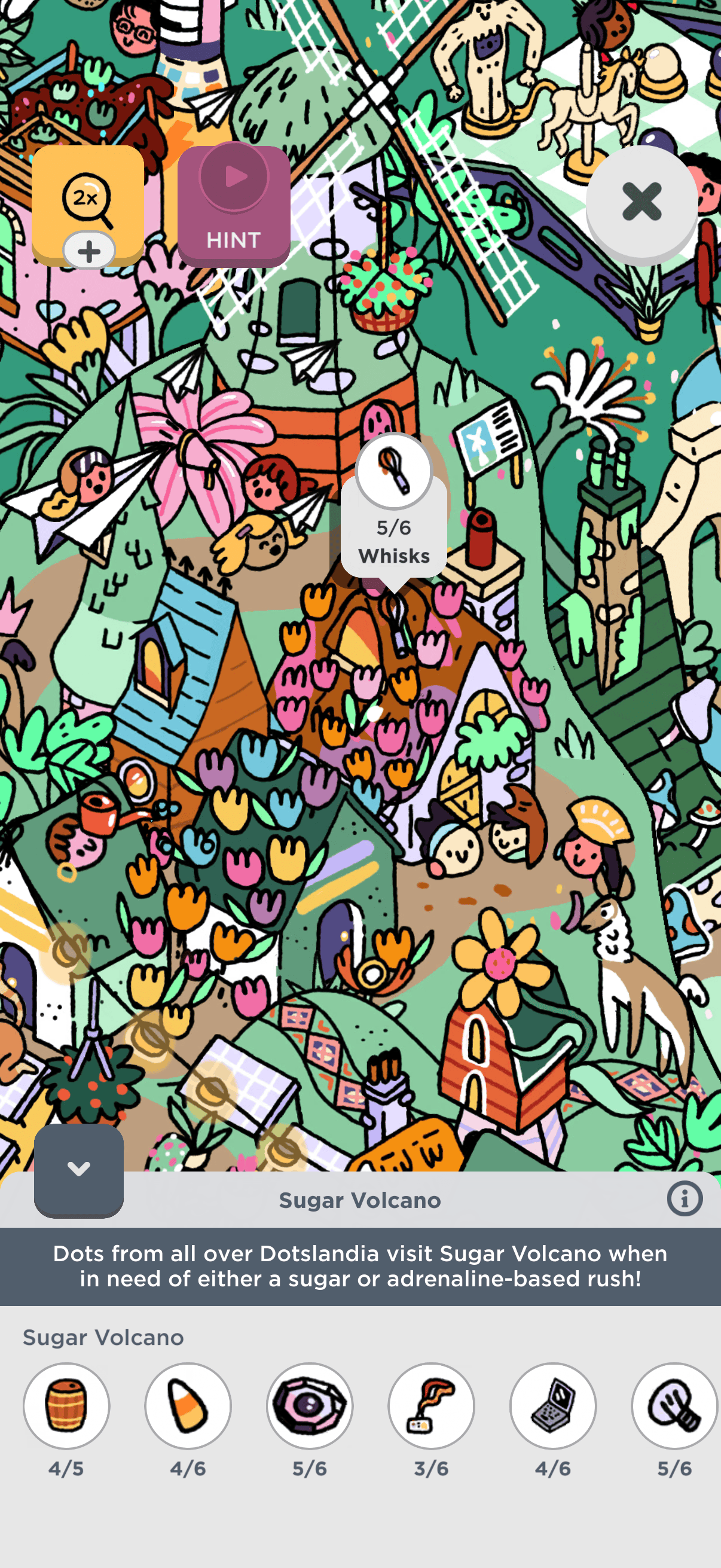Select the lava remote item showing 3/6
This screenshot has height=1568, width=721.
click(x=432, y=1405)
